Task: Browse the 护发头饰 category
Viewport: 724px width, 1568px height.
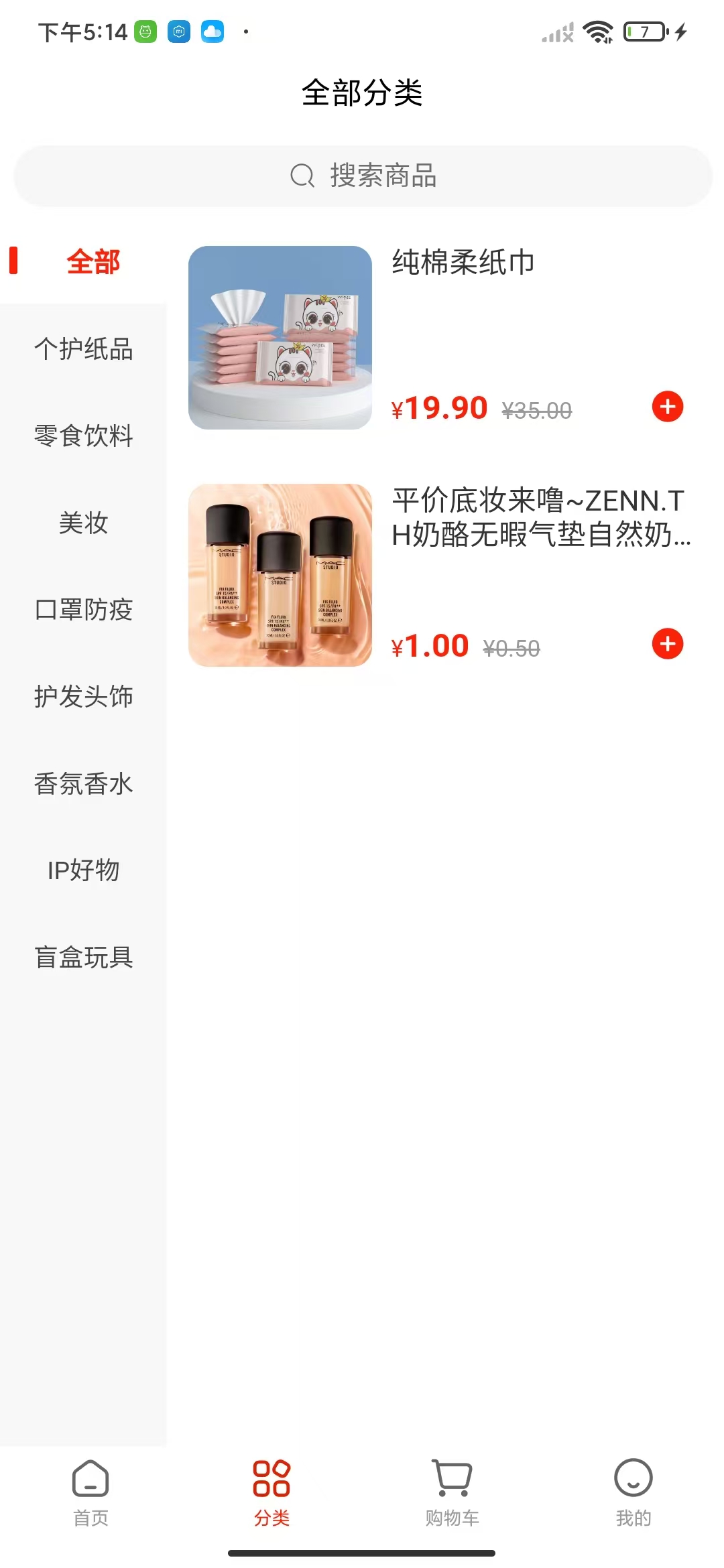Action: click(x=84, y=696)
